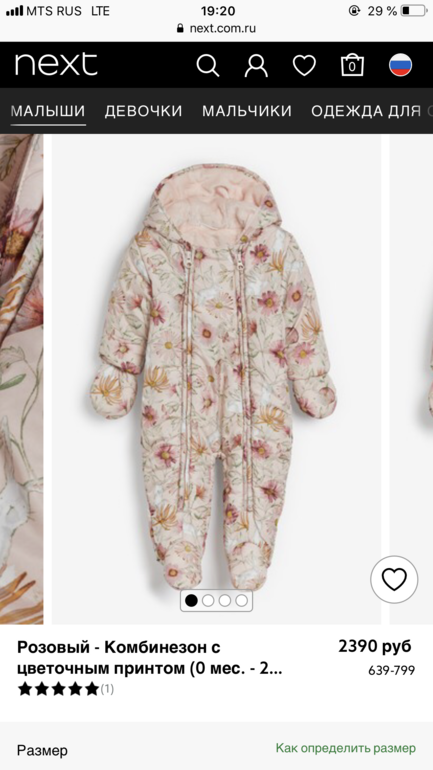Switch to the Малыши tab
Viewport: 433px width, 770px height.
tap(48, 111)
